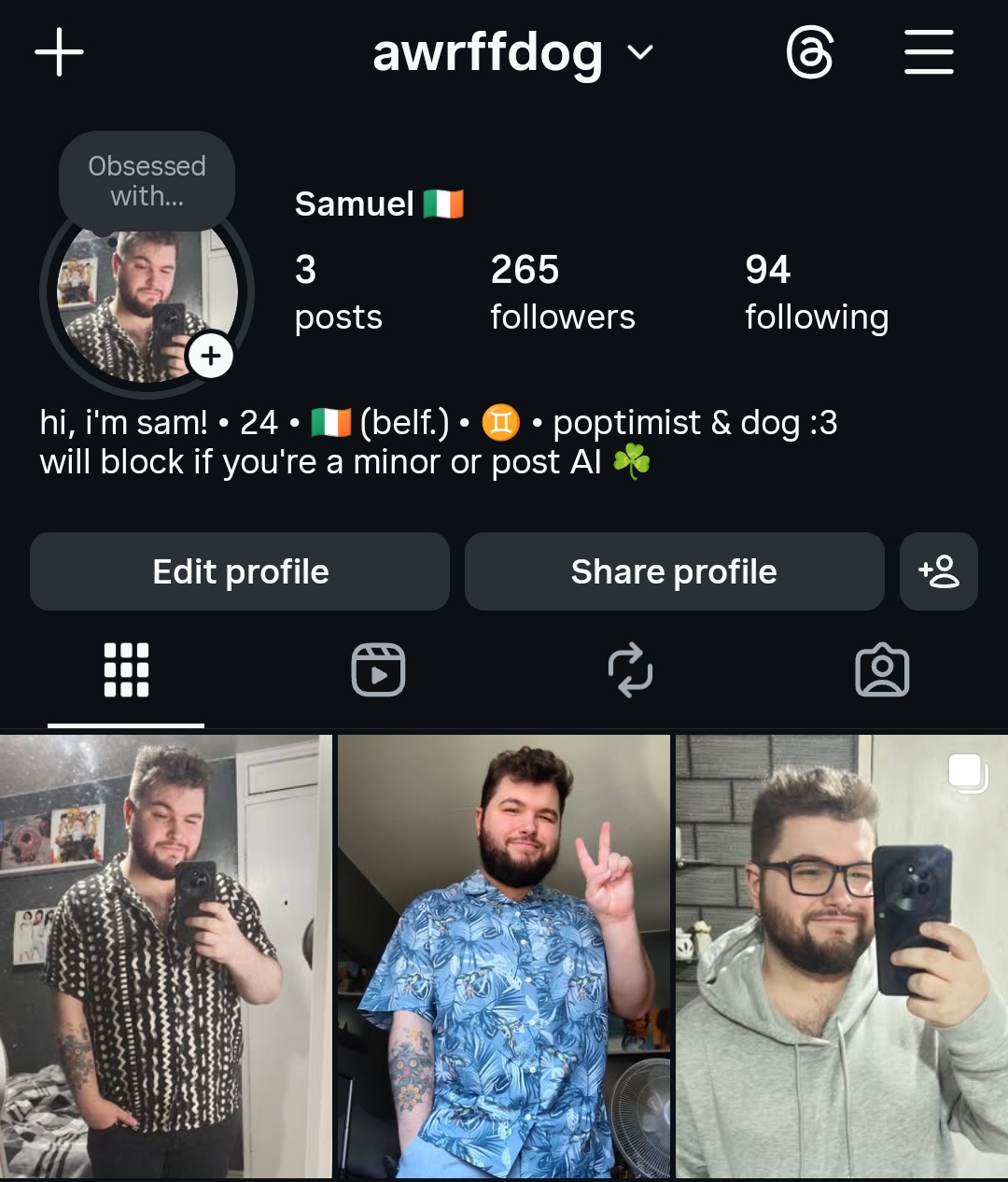
Task: Tap Share profile button
Action: click(x=674, y=571)
